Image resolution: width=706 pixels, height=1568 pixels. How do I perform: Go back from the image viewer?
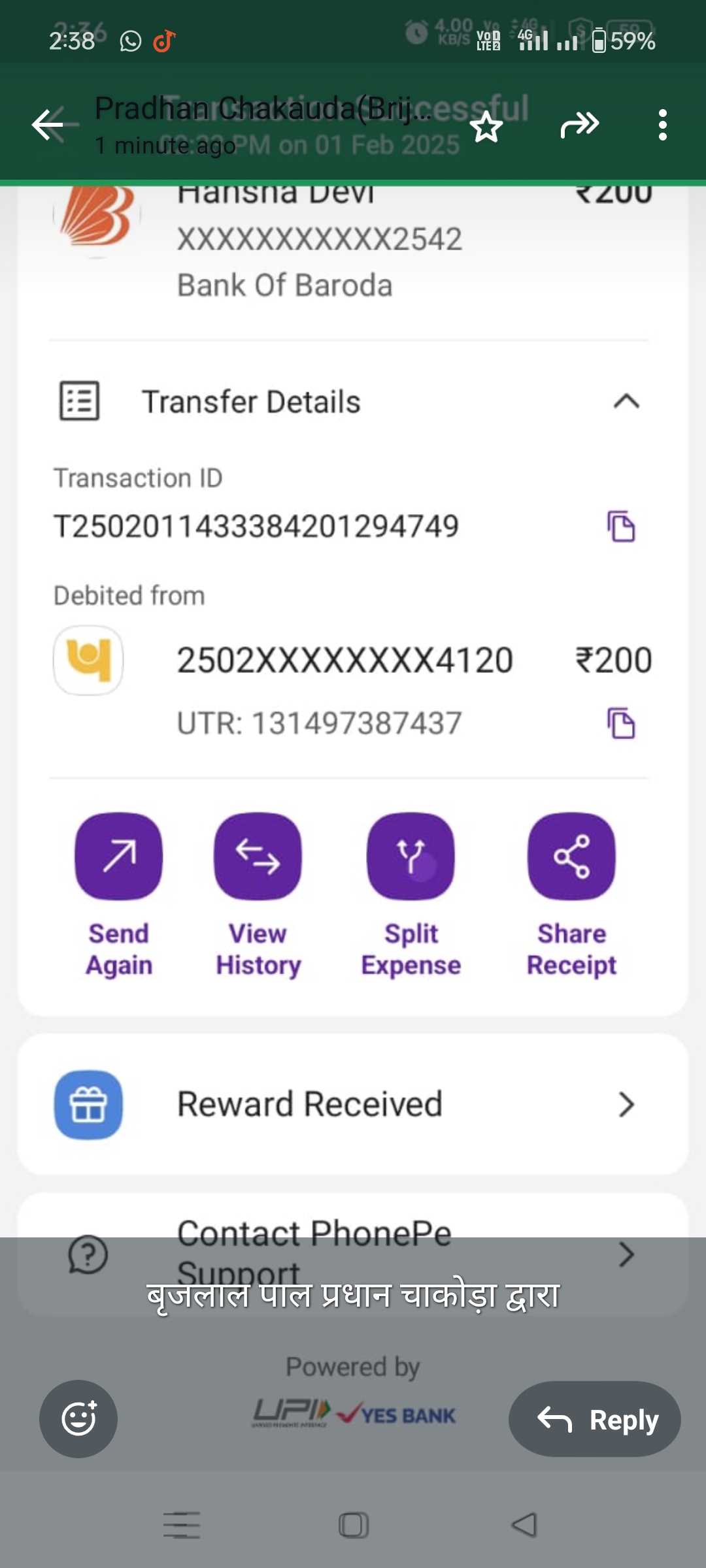pos(48,125)
